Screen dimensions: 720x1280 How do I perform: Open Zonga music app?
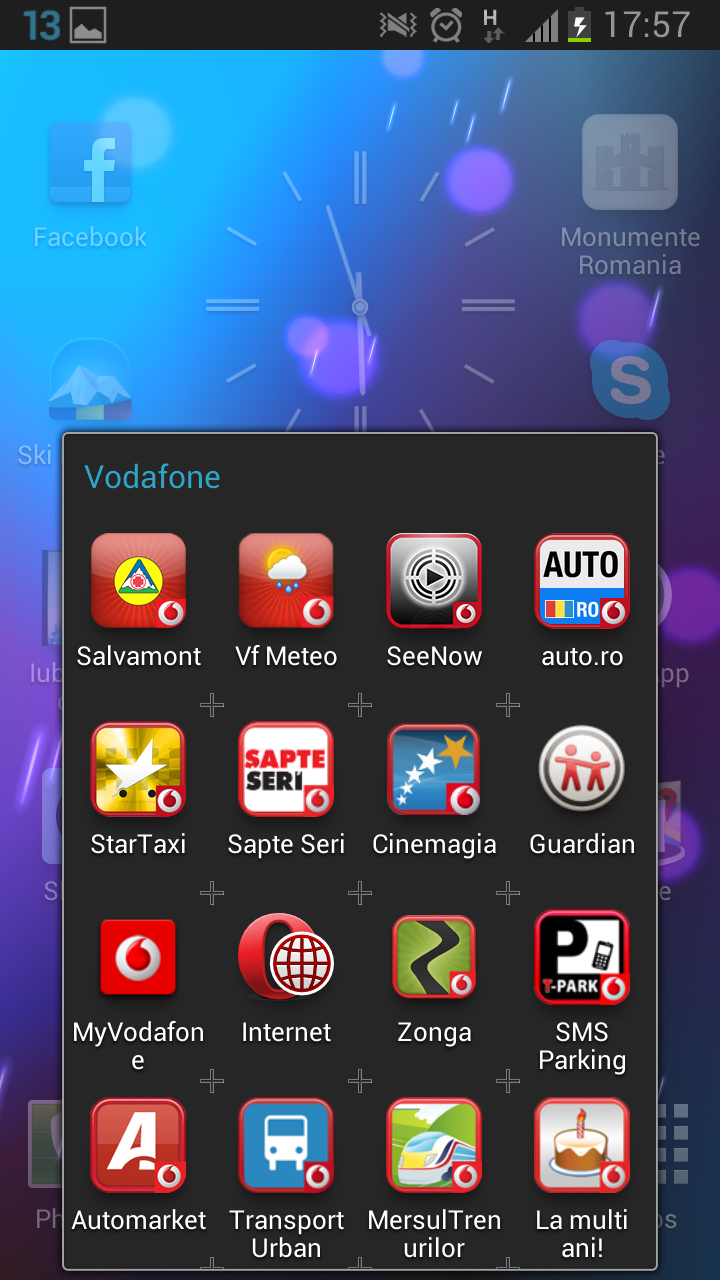pyautogui.click(x=434, y=957)
